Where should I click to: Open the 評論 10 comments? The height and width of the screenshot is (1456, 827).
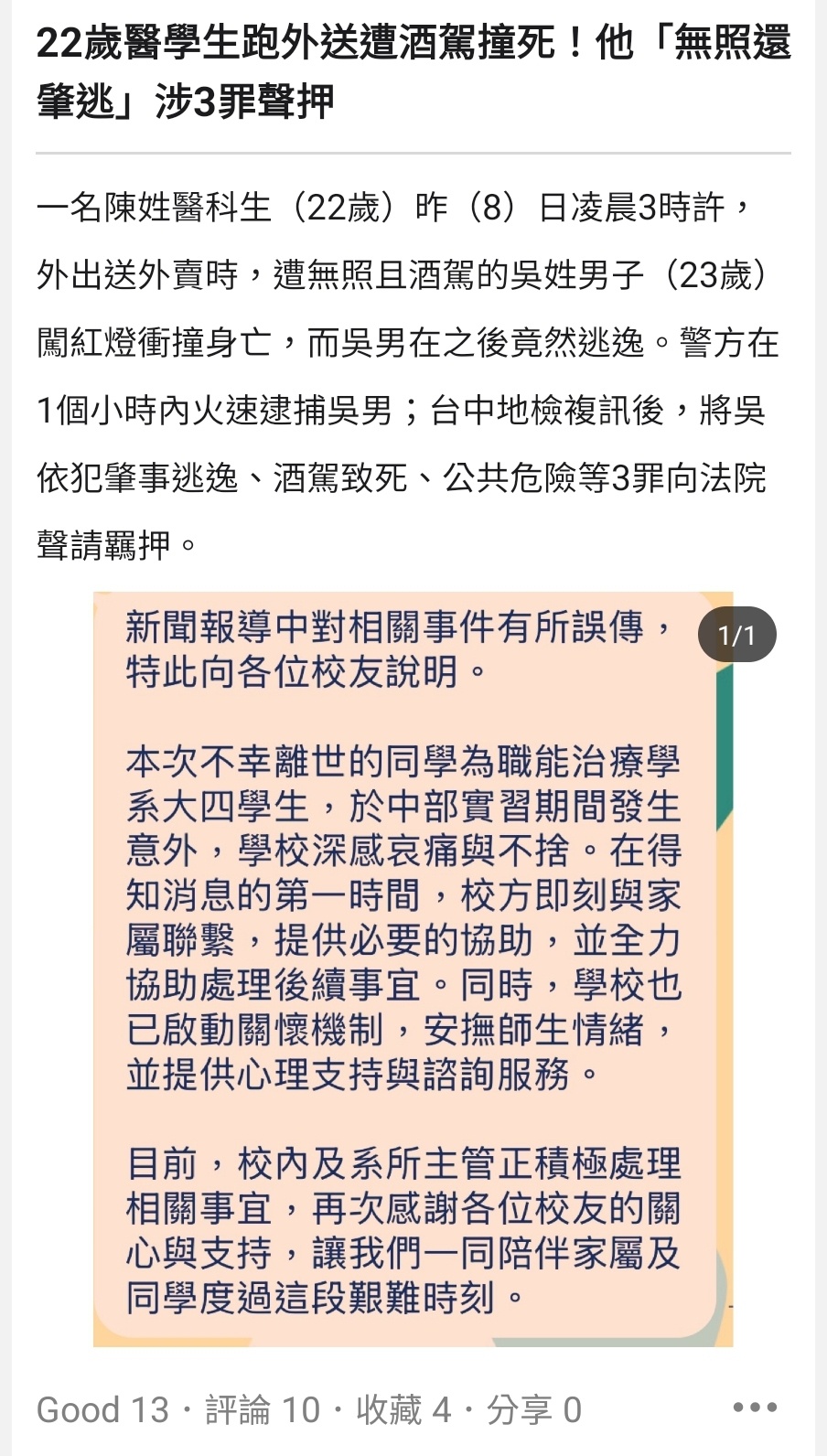click(x=263, y=1409)
